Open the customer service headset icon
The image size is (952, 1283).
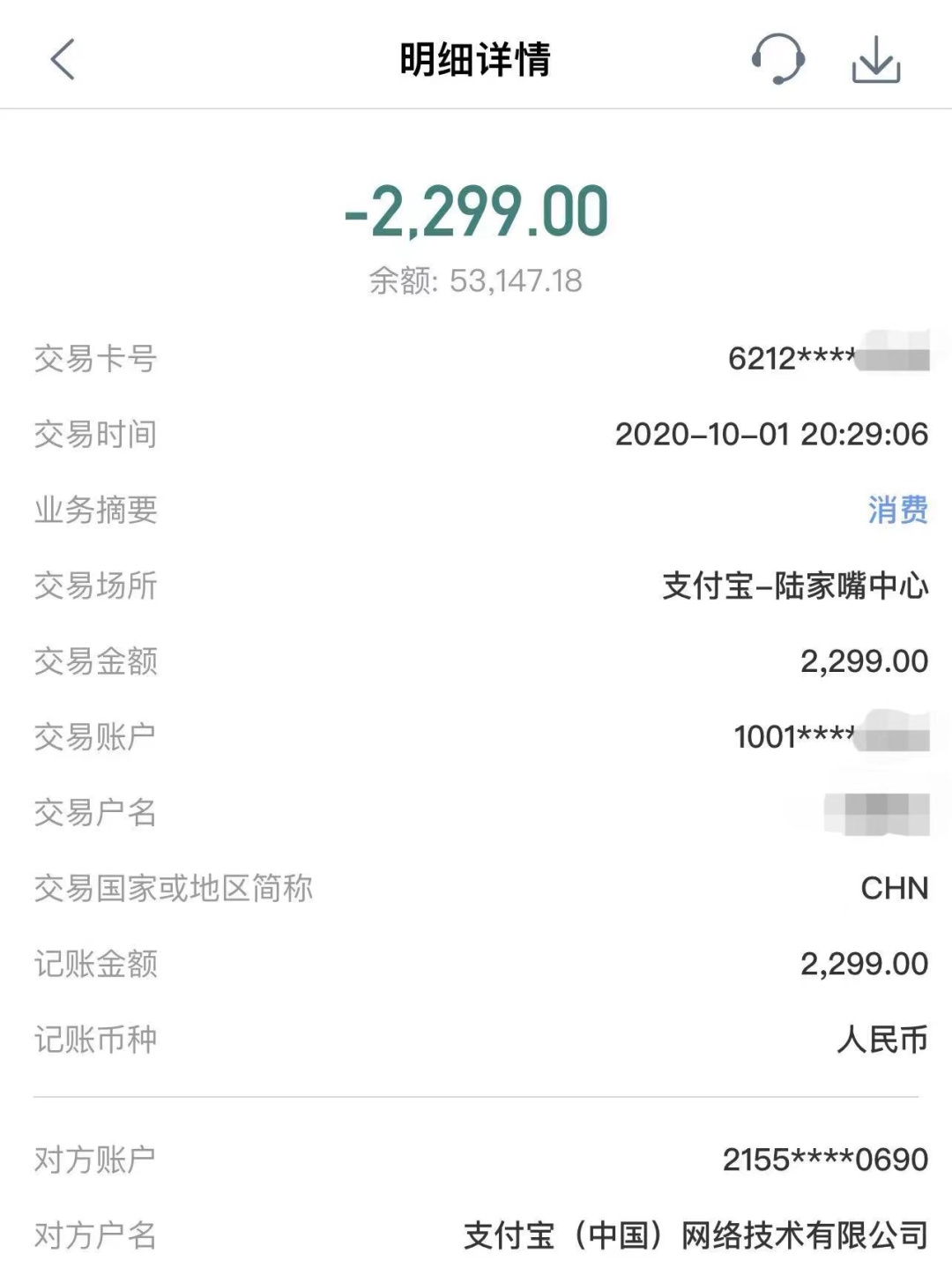(776, 60)
